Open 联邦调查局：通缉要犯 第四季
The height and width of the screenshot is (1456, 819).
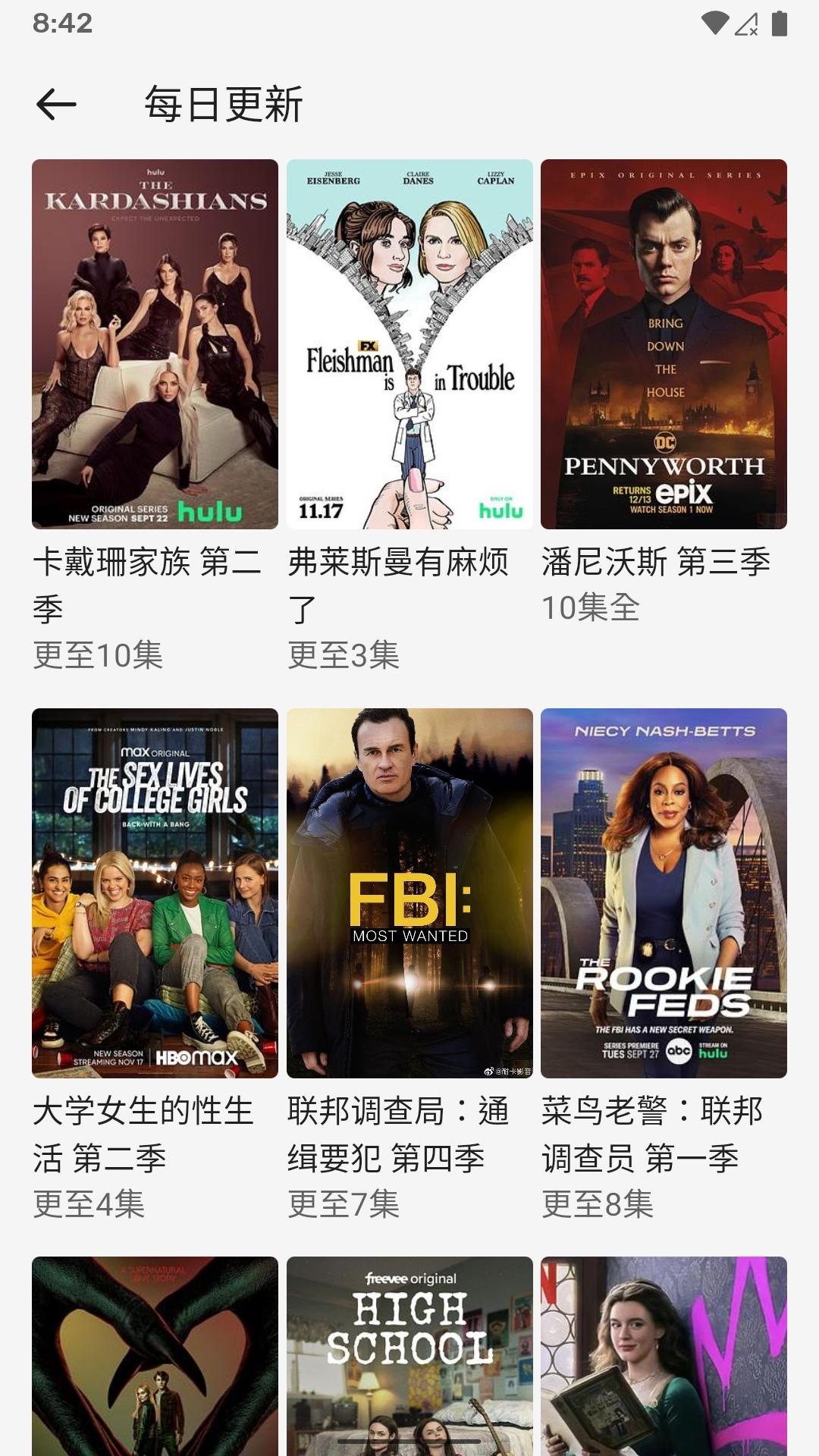[x=409, y=893]
